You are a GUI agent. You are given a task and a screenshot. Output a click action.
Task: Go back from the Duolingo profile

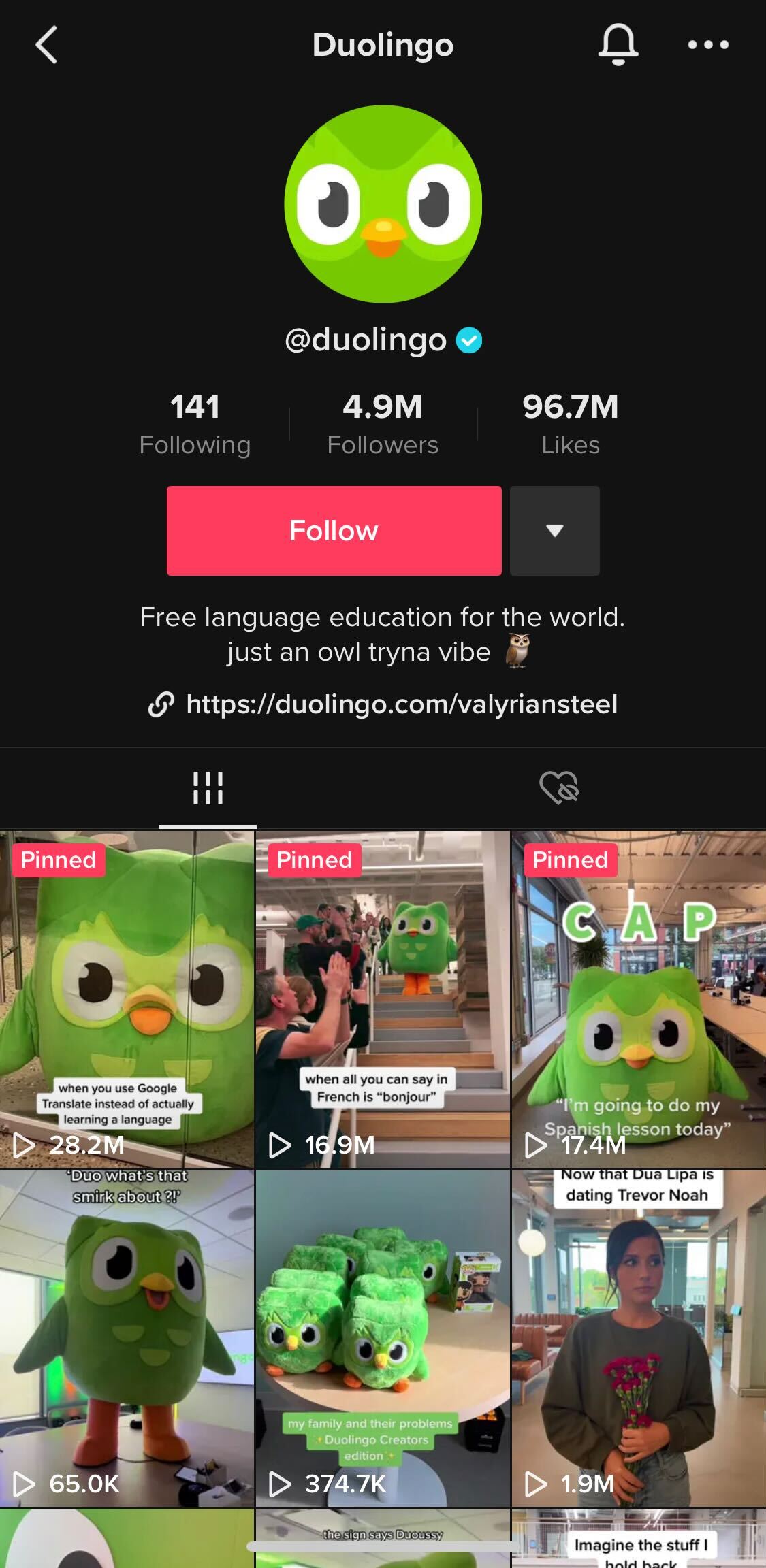(46, 45)
